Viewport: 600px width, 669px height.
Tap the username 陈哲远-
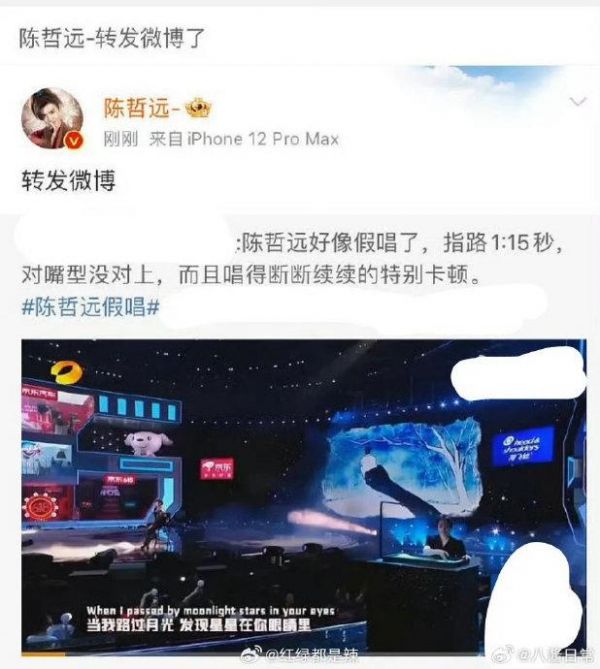tap(148, 108)
